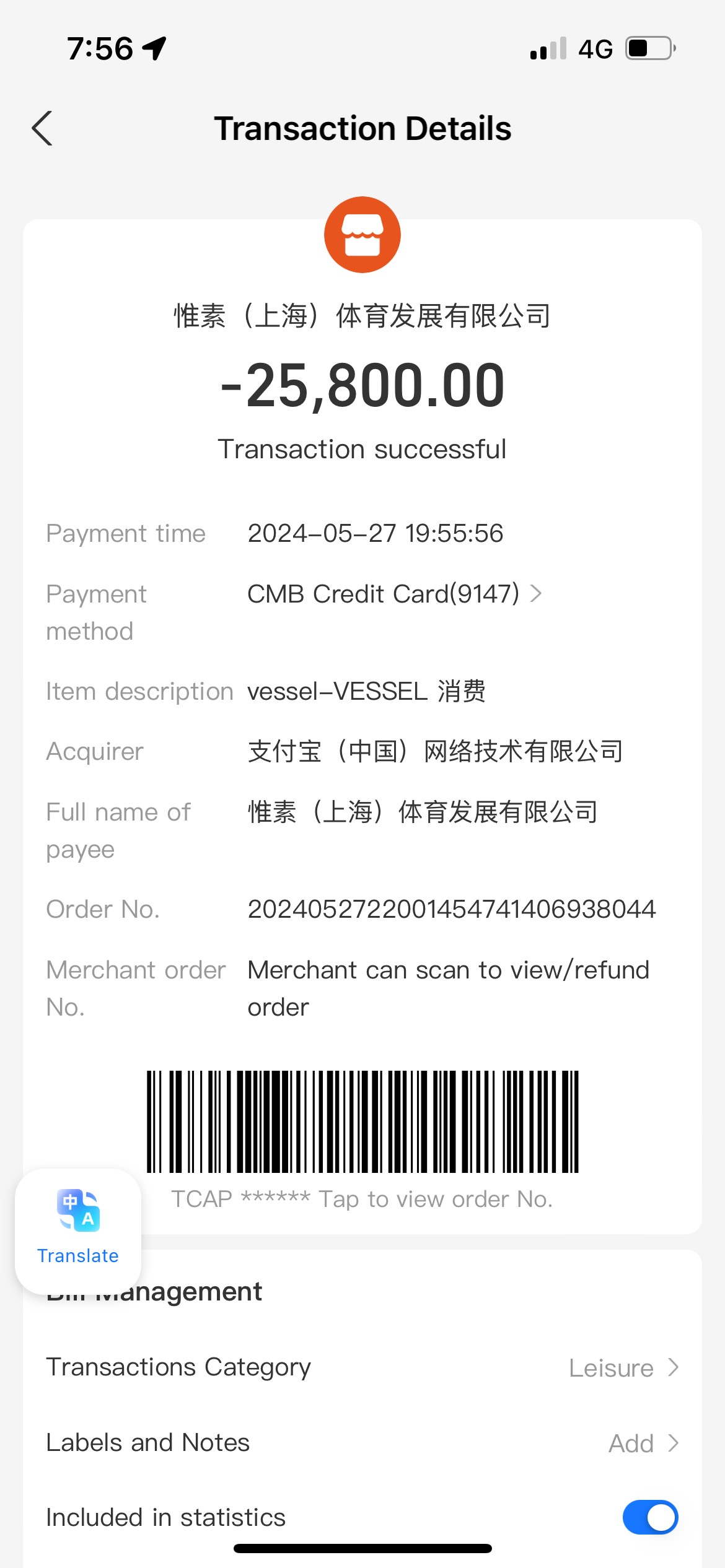Add Labels and Notes
The image size is (725, 1568).
click(x=362, y=1443)
